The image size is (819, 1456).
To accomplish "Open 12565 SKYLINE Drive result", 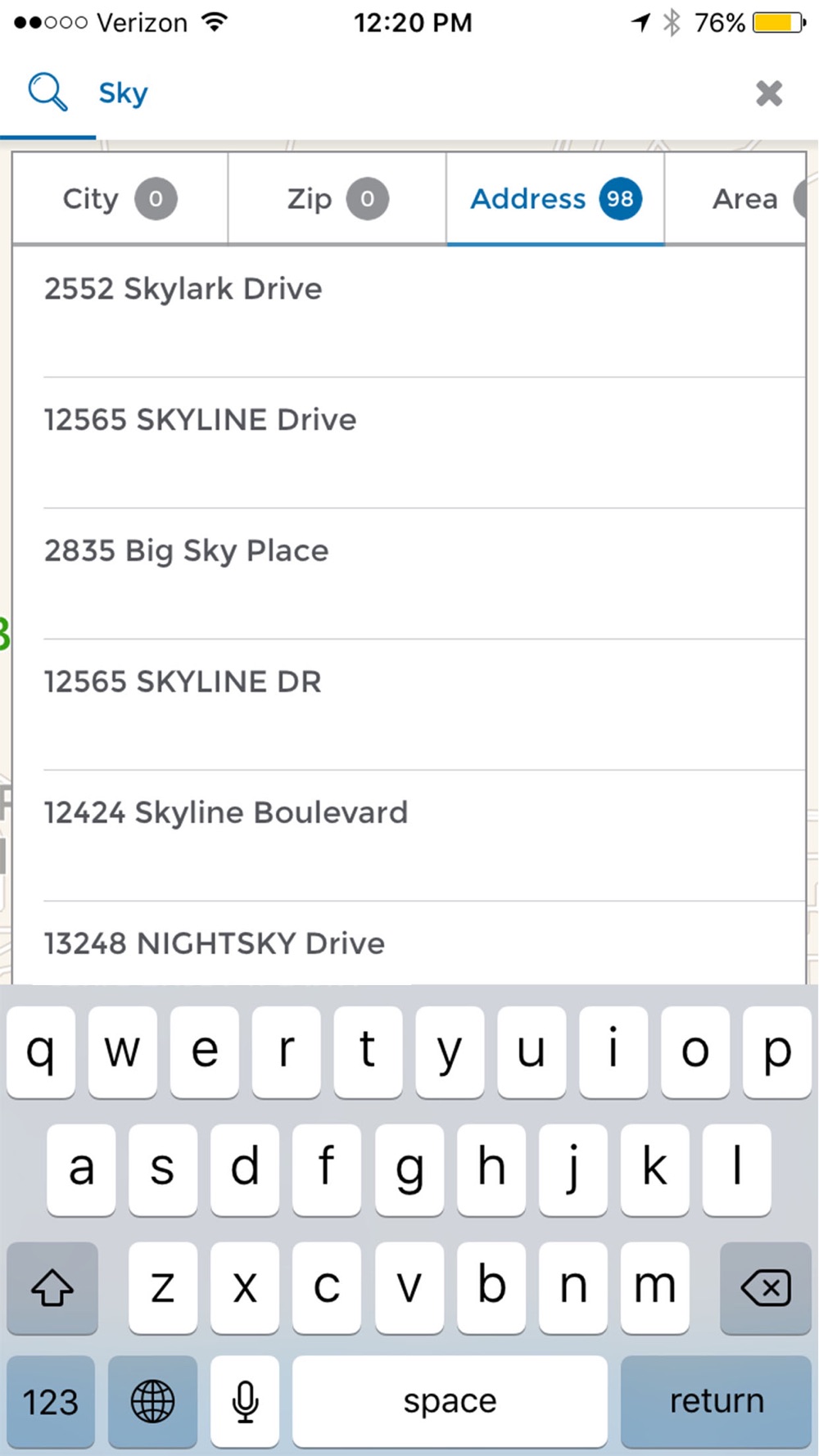I will pyautogui.click(x=409, y=443).
